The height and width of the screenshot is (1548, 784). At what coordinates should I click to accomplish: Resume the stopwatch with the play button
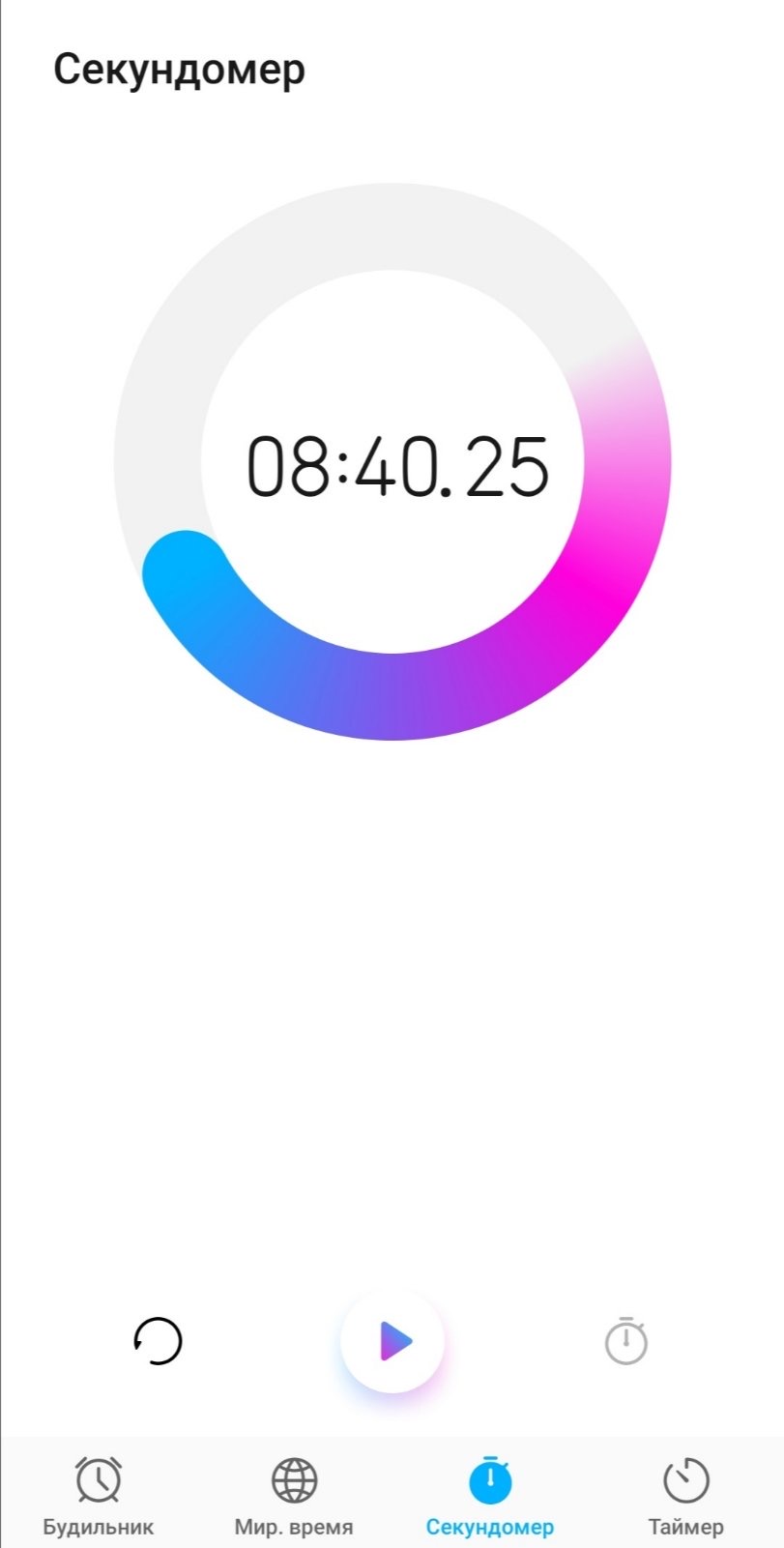coord(392,1341)
